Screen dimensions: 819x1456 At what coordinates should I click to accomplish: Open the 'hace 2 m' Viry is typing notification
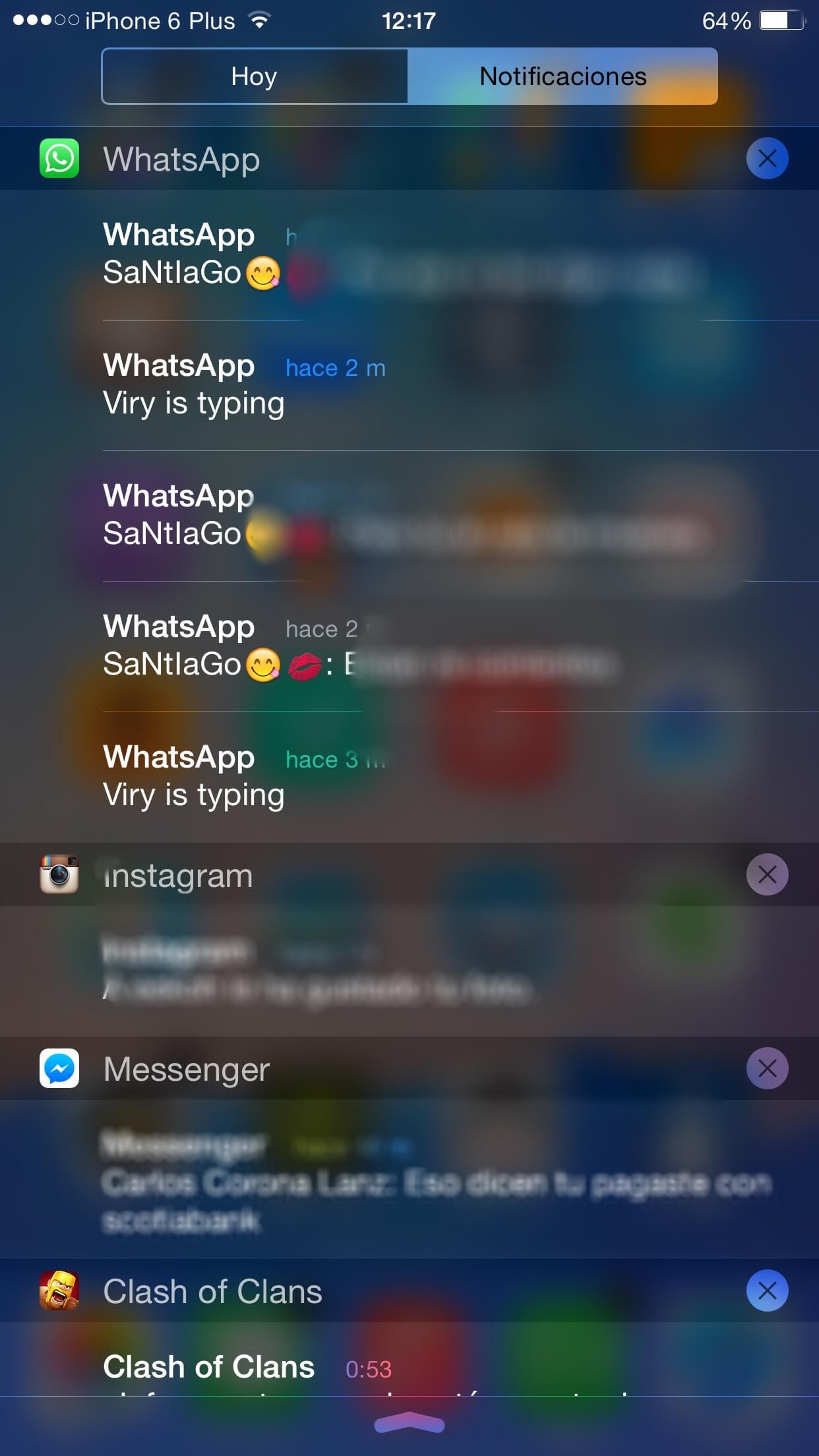(409, 385)
